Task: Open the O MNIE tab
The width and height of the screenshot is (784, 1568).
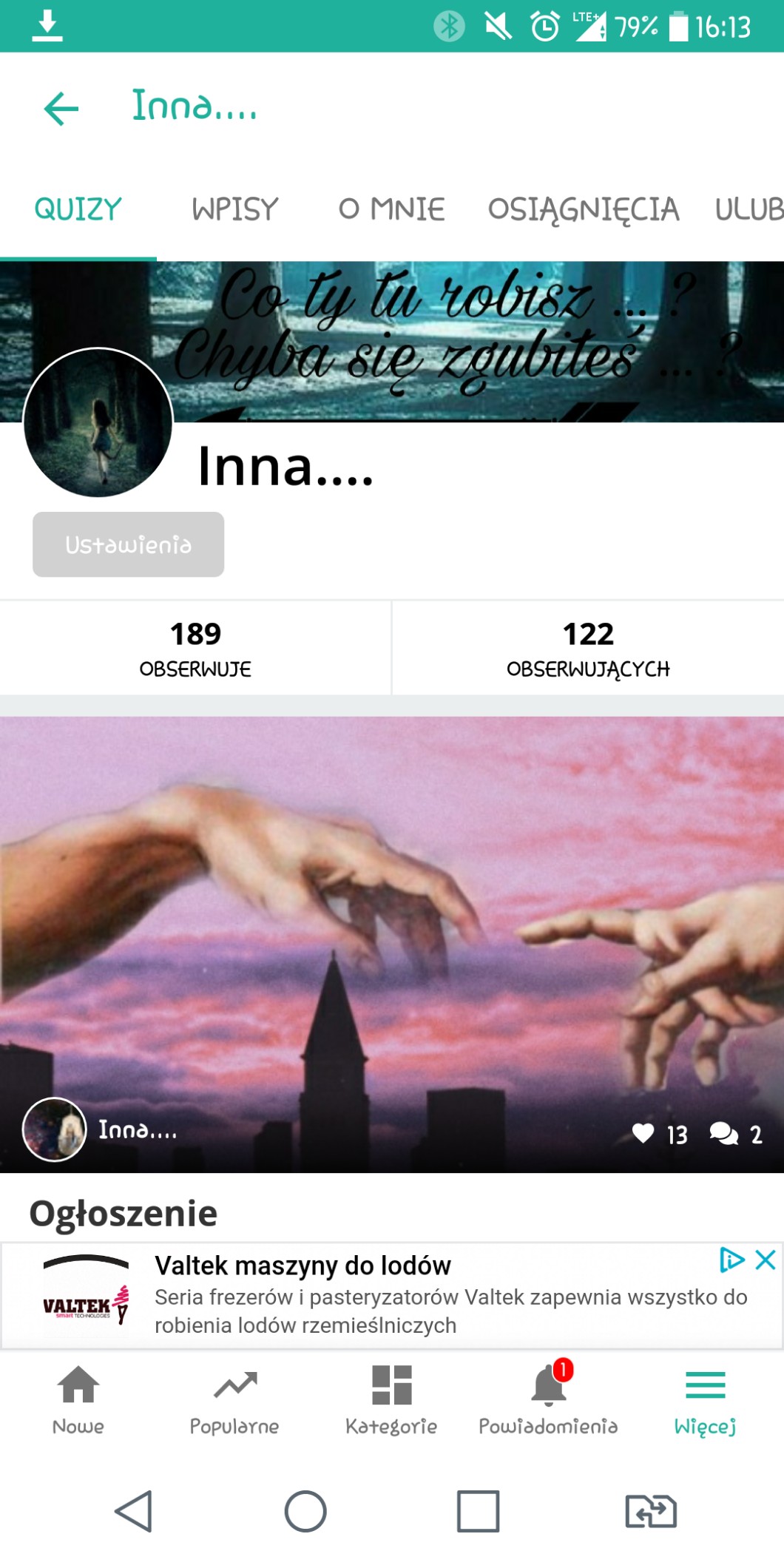Action: tap(391, 209)
